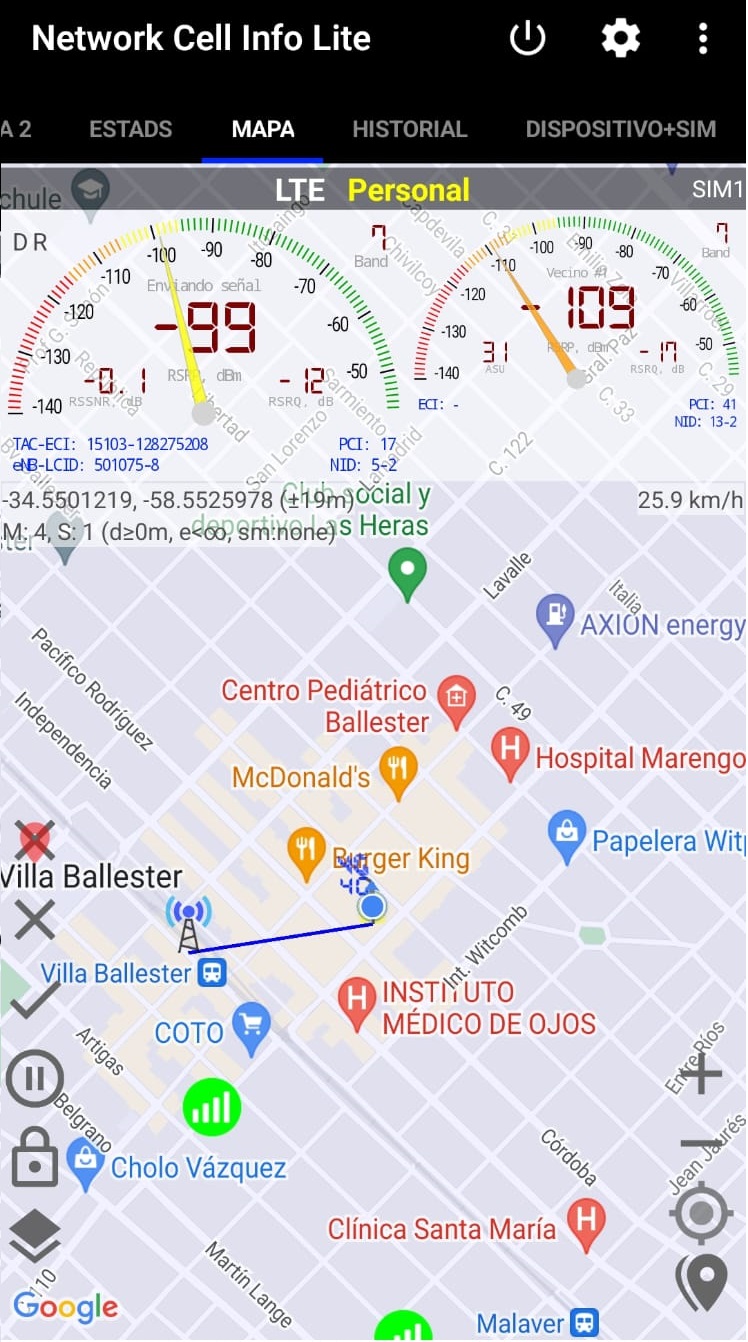Tap the location pin icon
748x1342 pixels.
pos(702,1282)
